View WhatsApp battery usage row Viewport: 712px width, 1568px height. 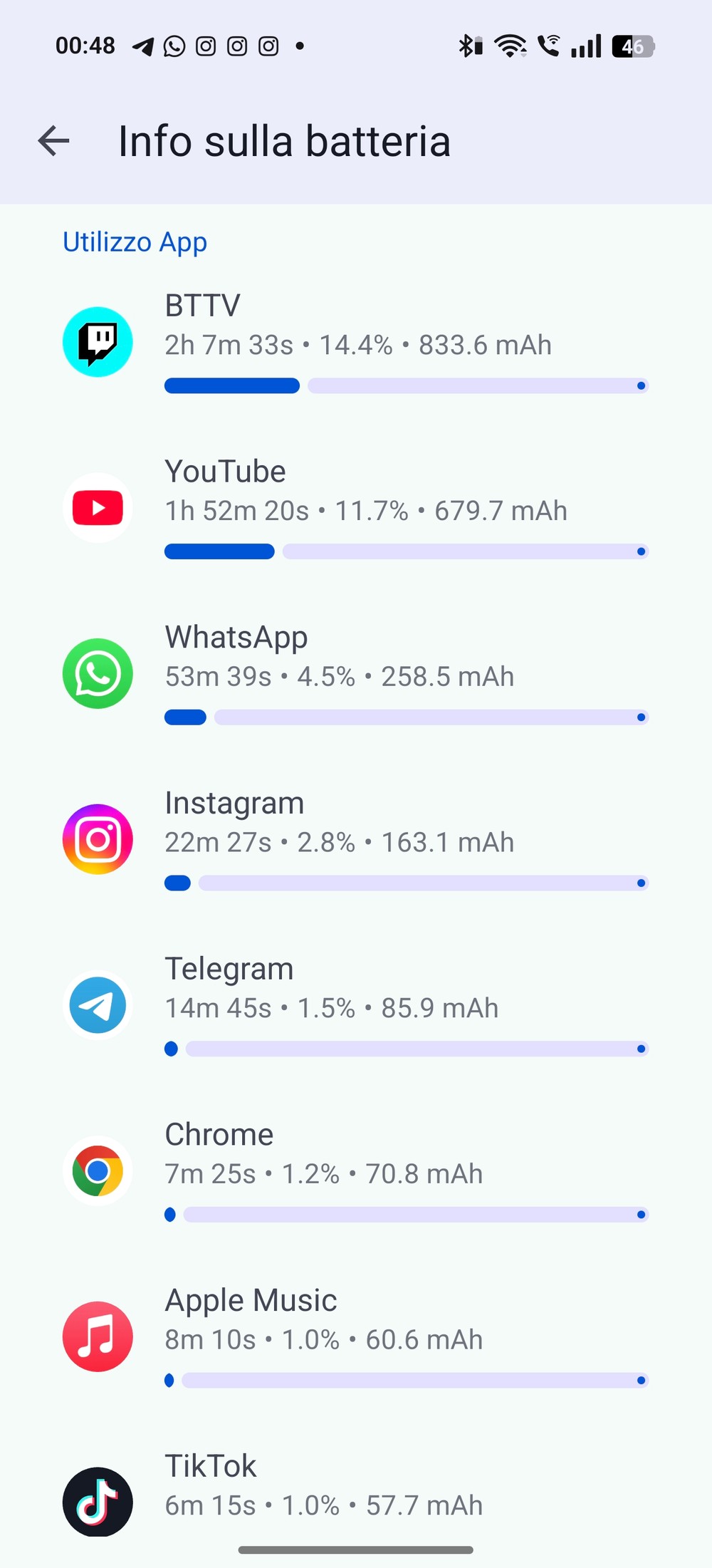click(x=356, y=674)
